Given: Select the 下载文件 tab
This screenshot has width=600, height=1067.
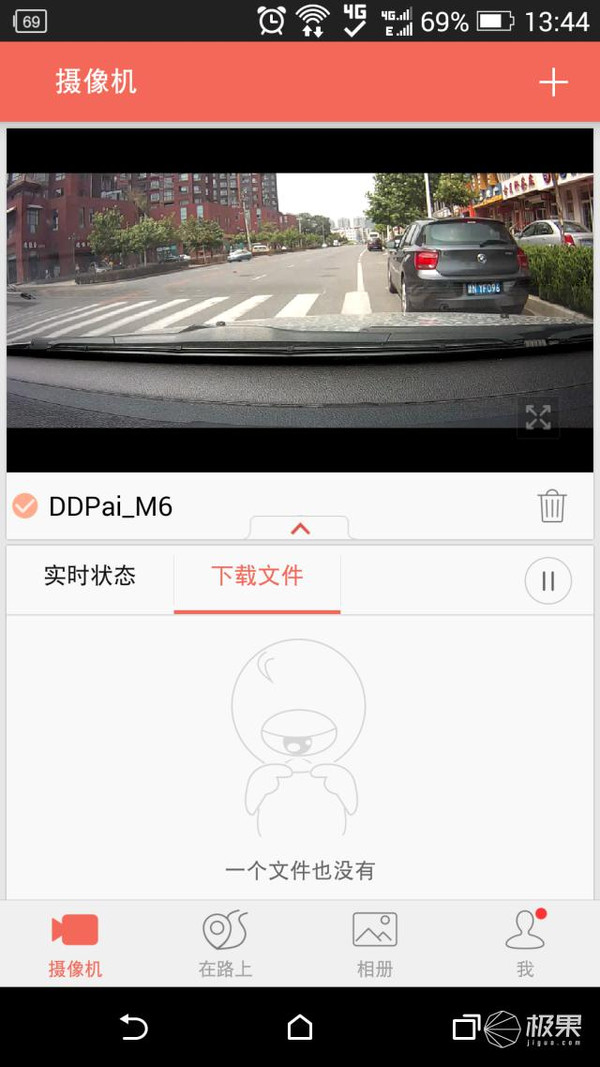Looking at the screenshot, I should coord(257,576).
